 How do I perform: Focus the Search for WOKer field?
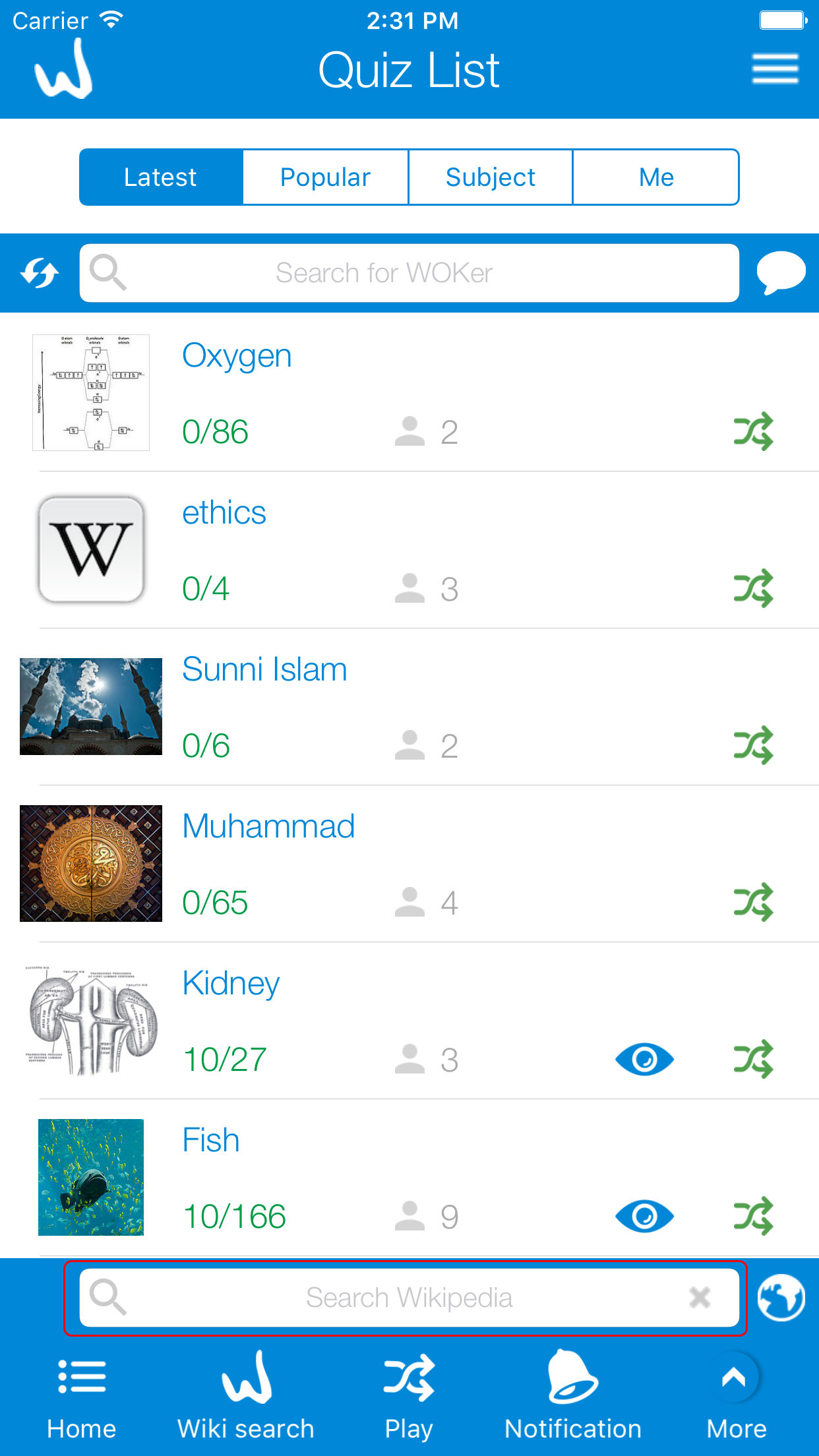coord(409,273)
